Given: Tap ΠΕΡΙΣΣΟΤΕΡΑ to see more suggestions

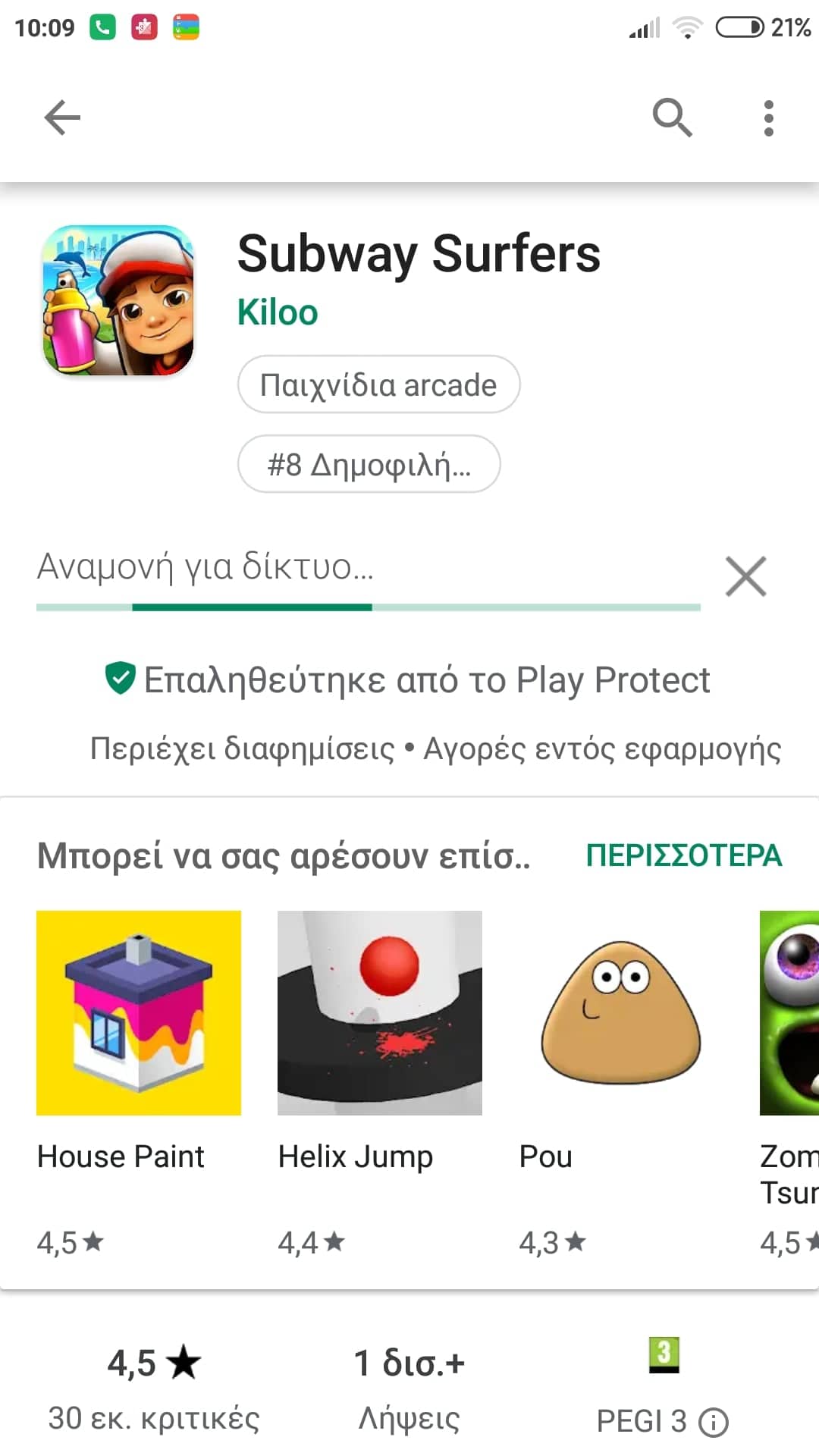Looking at the screenshot, I should click(x=683, y=855).
